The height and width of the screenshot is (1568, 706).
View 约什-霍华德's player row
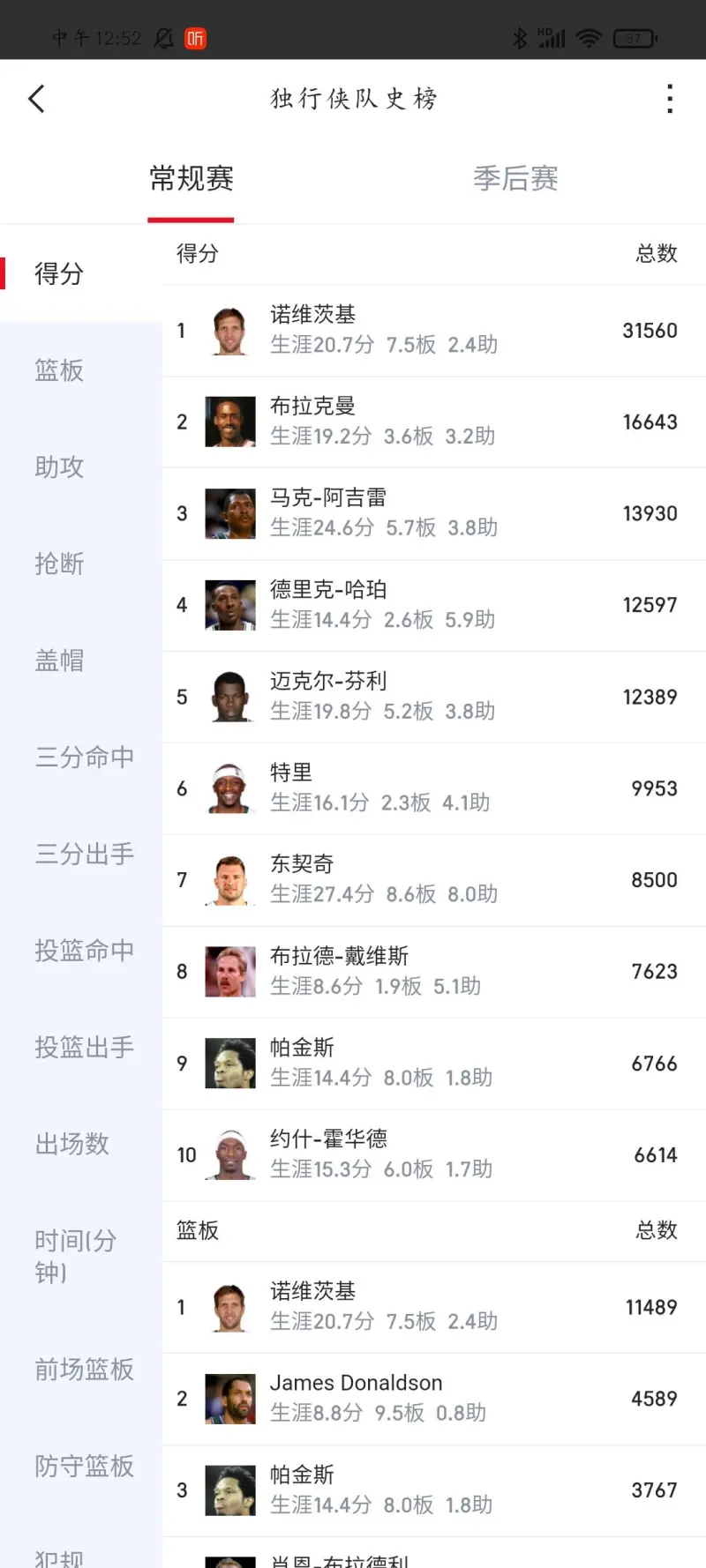click(432, 1155)
